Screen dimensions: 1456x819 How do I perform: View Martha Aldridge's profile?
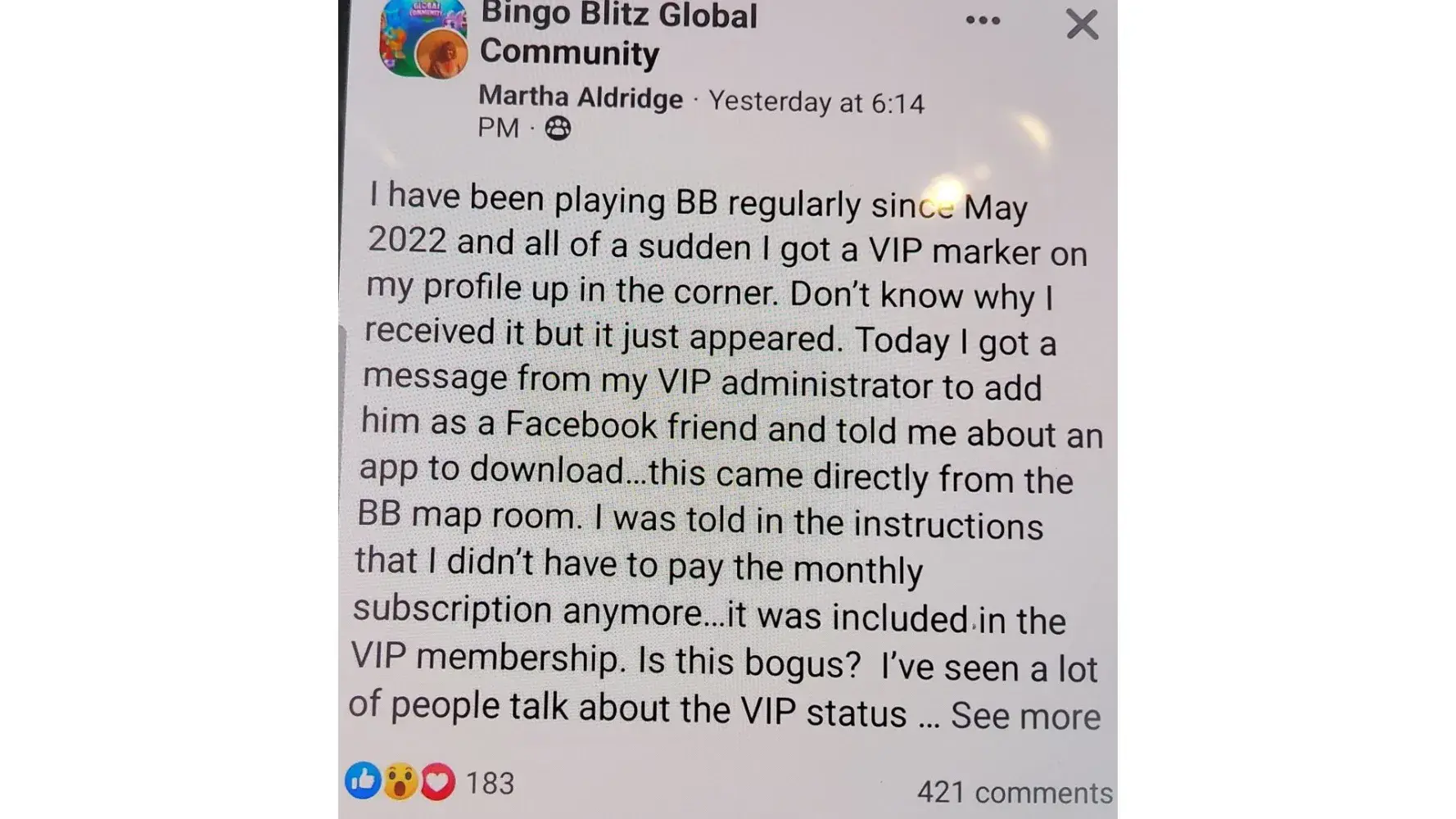tap(580, 97)
